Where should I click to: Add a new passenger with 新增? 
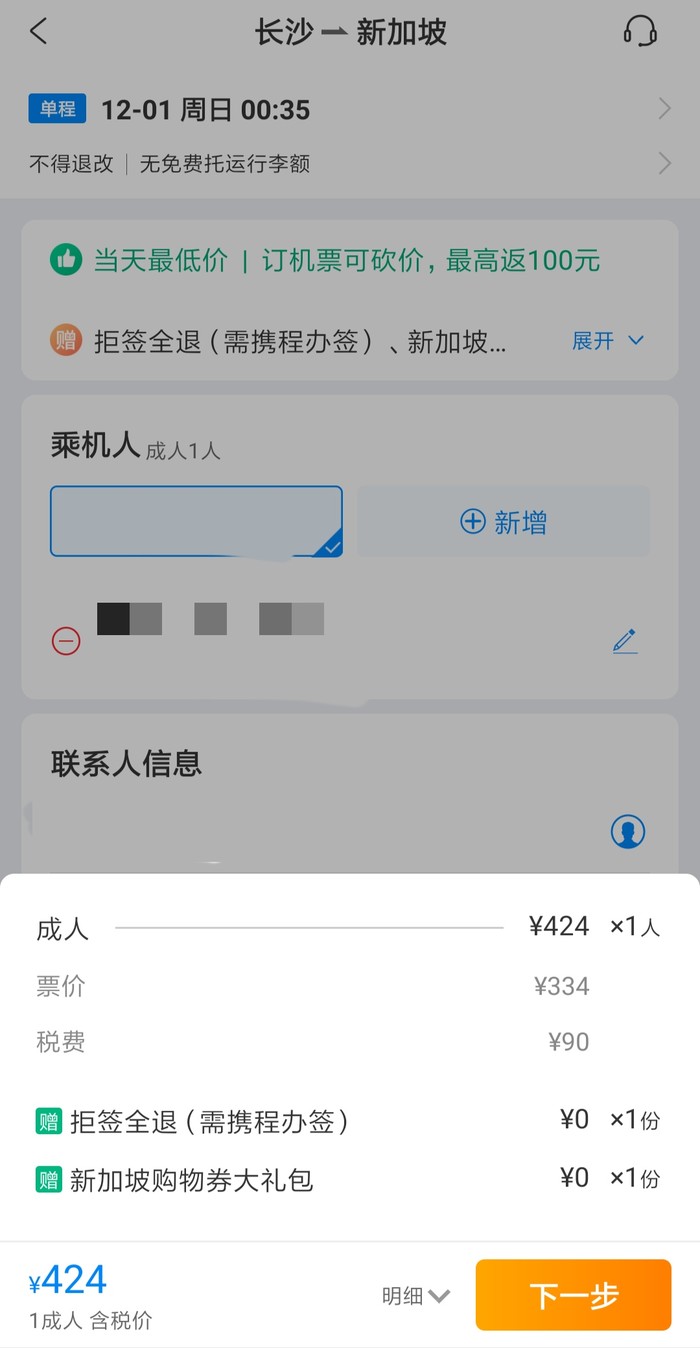(x=504, y=521)
